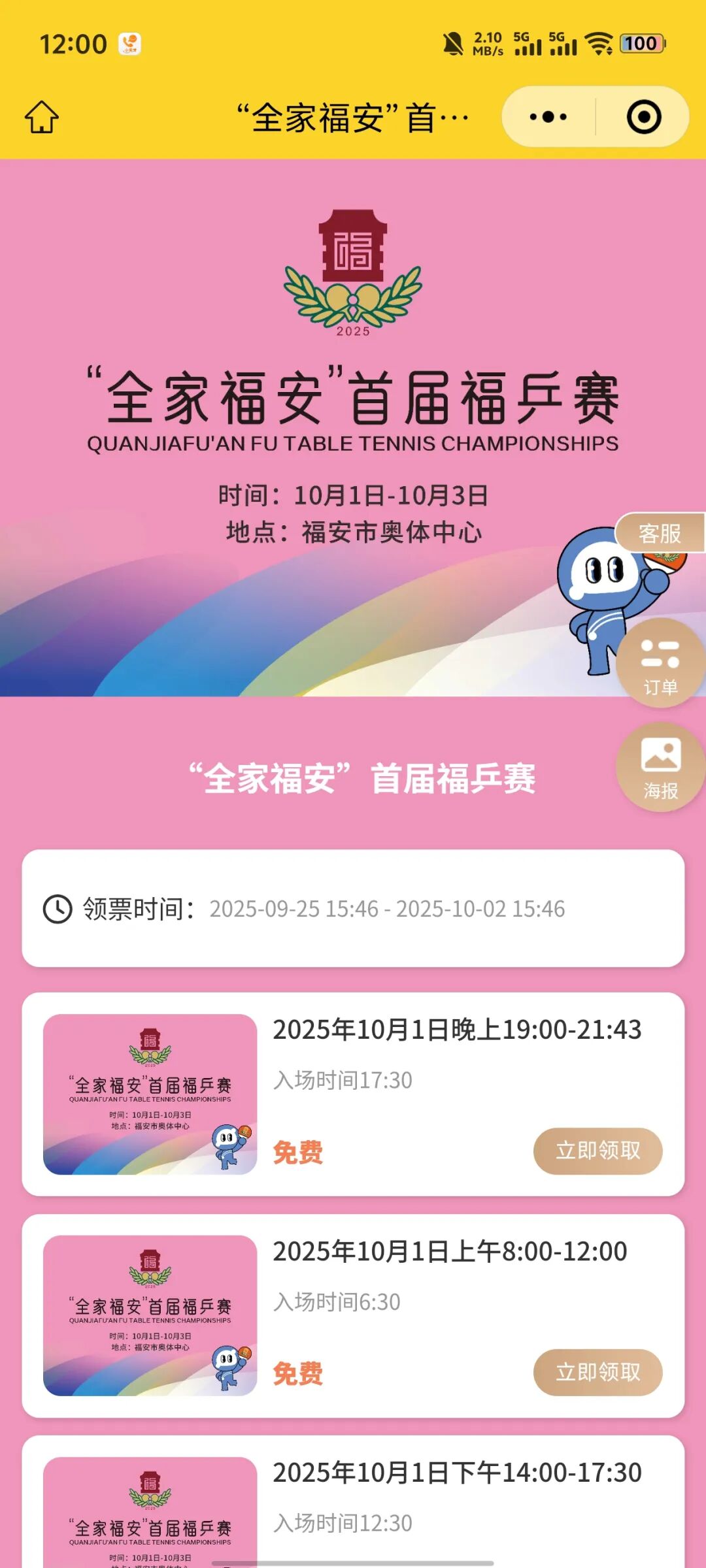Image resolution: width=706 pixels, height=1568 pixels.
Task: Tap the battery indicator showing 100
Action: tap(641, 43)
